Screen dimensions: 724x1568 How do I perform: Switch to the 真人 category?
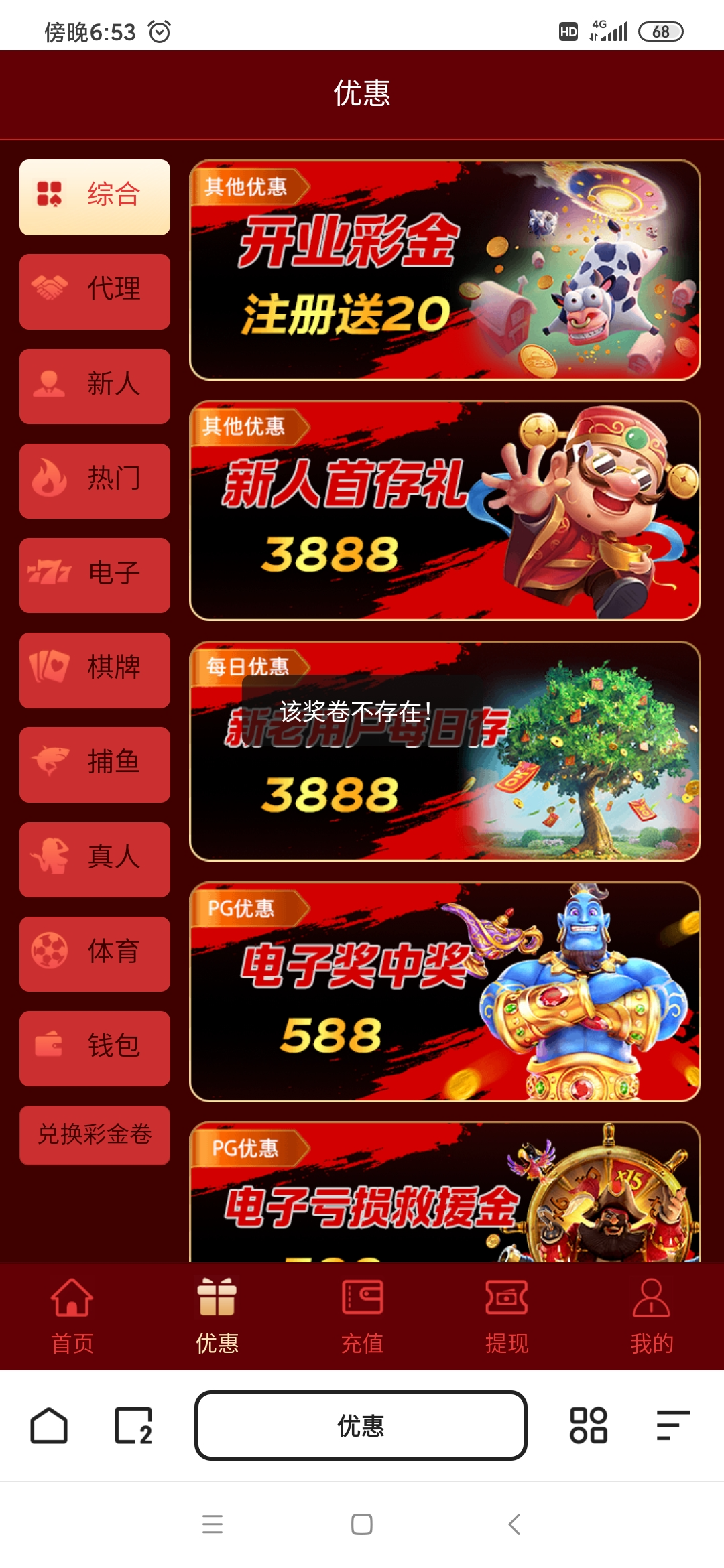coord(95,859)
